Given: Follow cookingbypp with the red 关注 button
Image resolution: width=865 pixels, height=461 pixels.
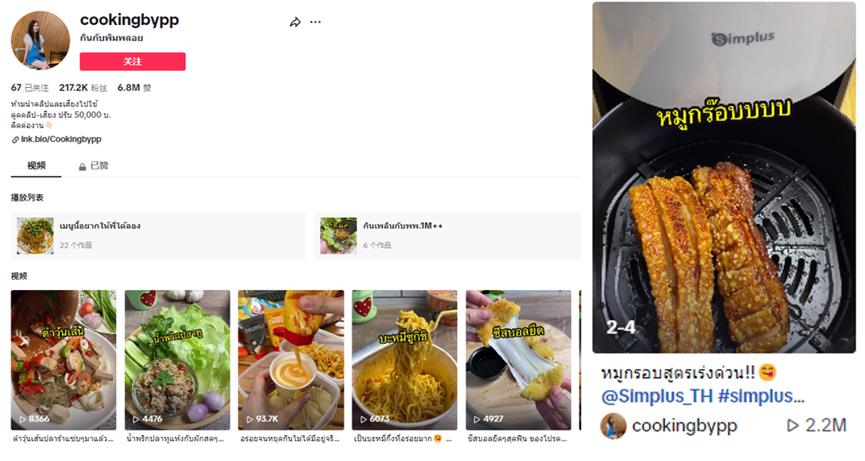Looking at the screenshot, I should click(x=132, y=62).
